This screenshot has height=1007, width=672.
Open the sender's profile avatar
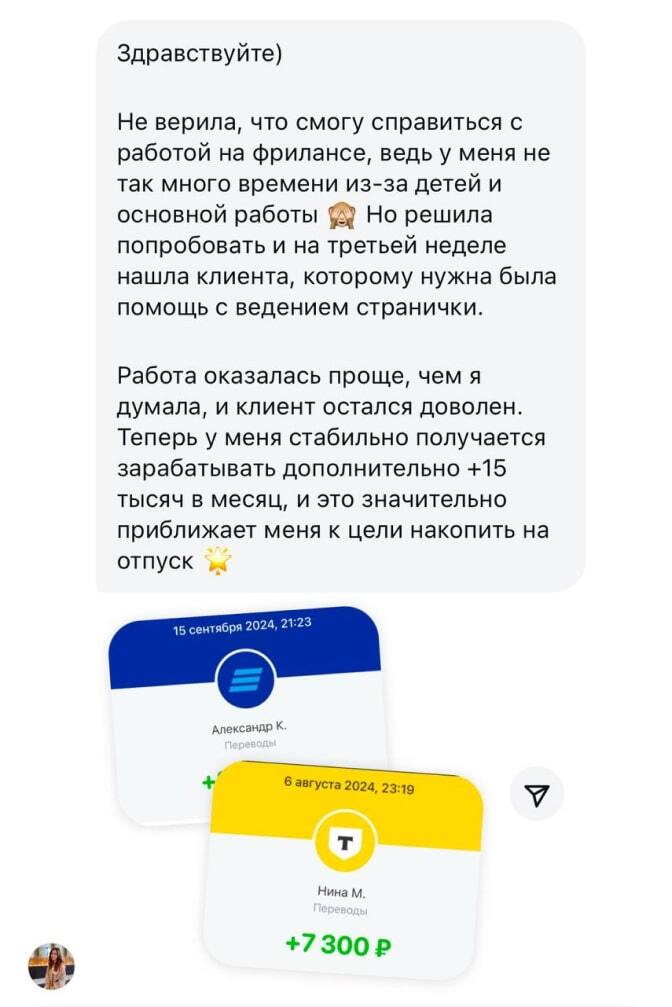pos(51,965)
